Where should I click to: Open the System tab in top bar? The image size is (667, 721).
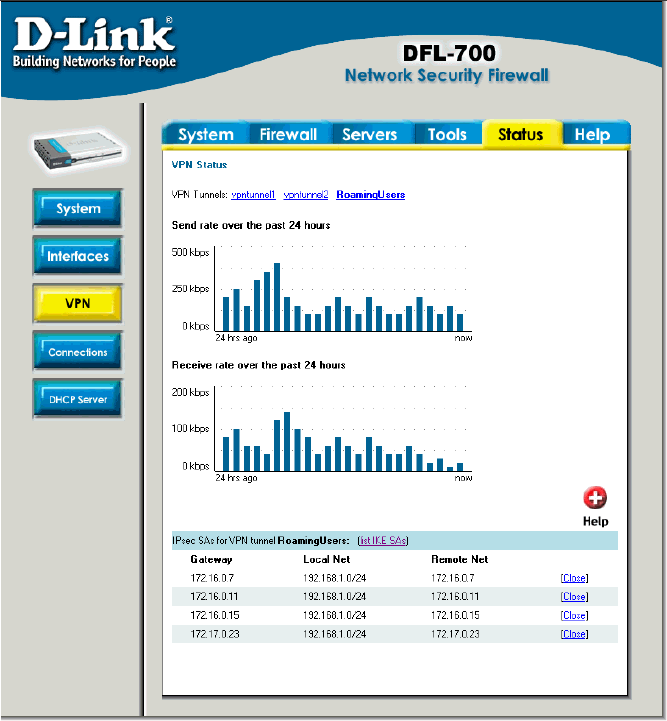pyautogui.click(x=205, y=134)
